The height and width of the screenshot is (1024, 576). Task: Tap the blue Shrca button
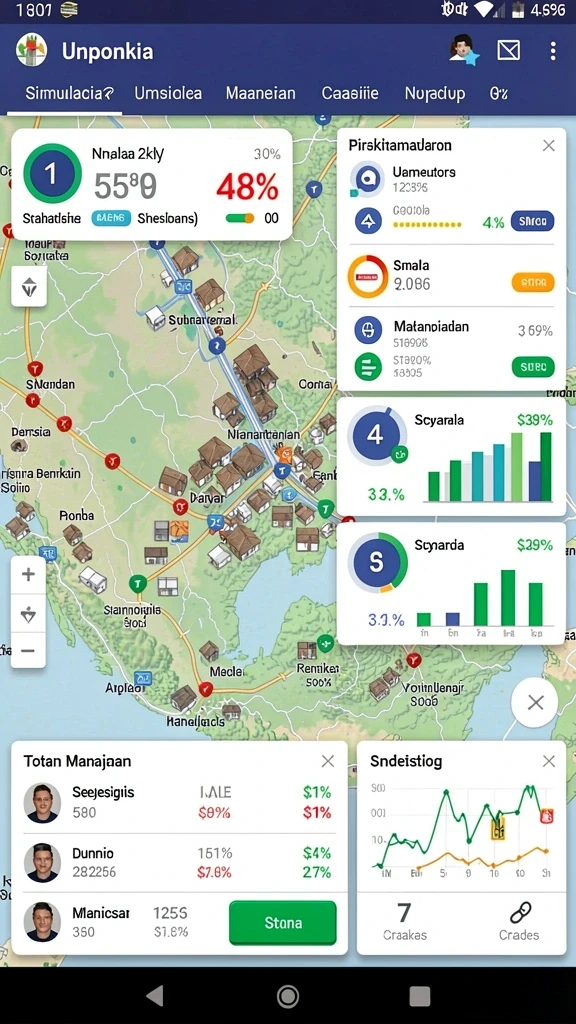pyautogui.click(x=532, y=221)
